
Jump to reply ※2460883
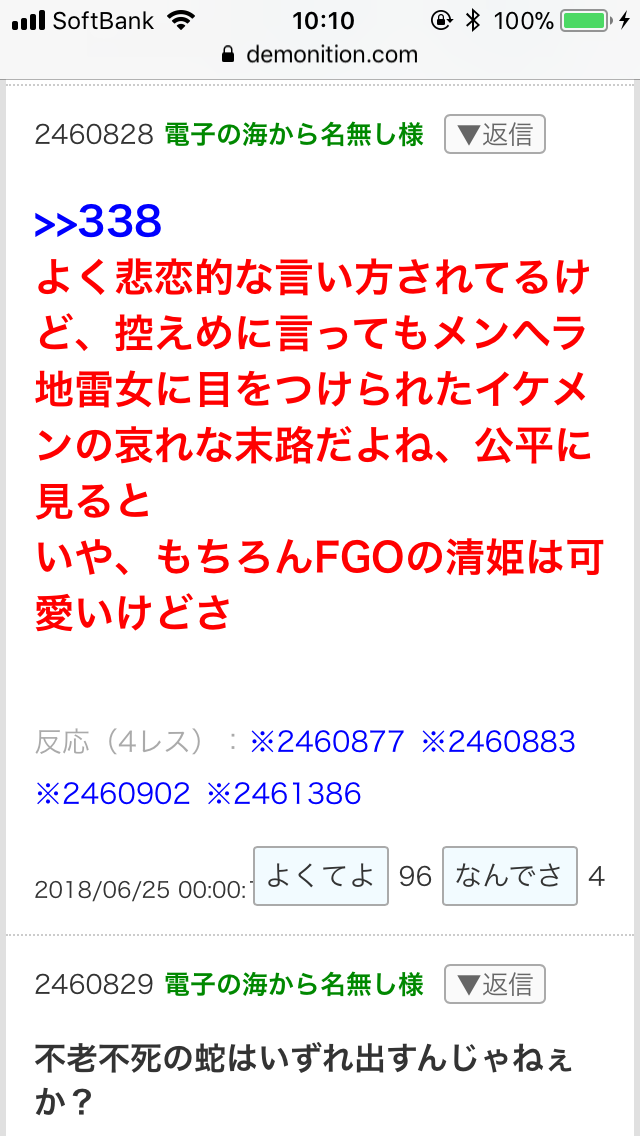tap(498, 741)
